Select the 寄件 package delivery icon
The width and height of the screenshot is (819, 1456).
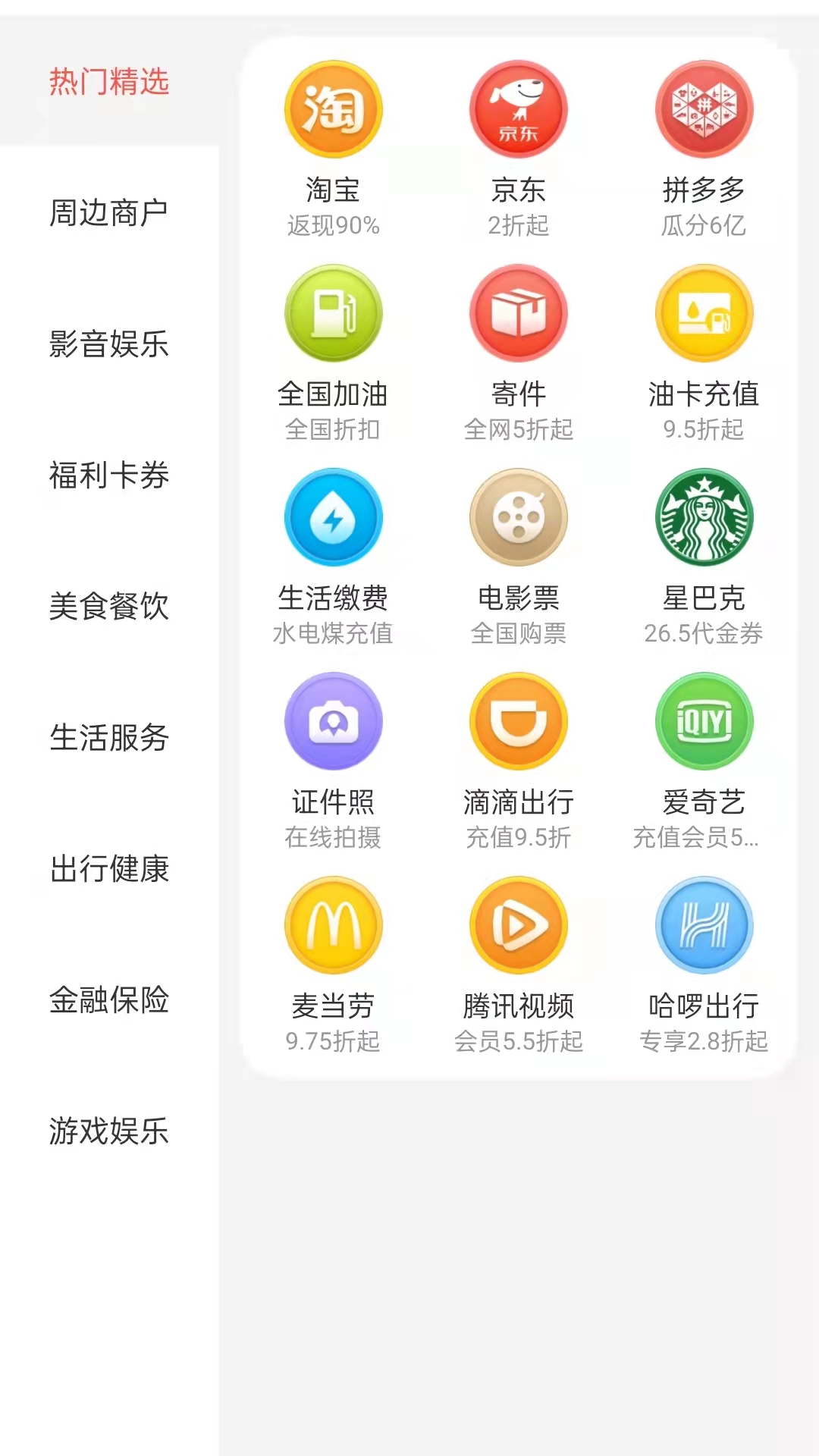tap(519, 312)
